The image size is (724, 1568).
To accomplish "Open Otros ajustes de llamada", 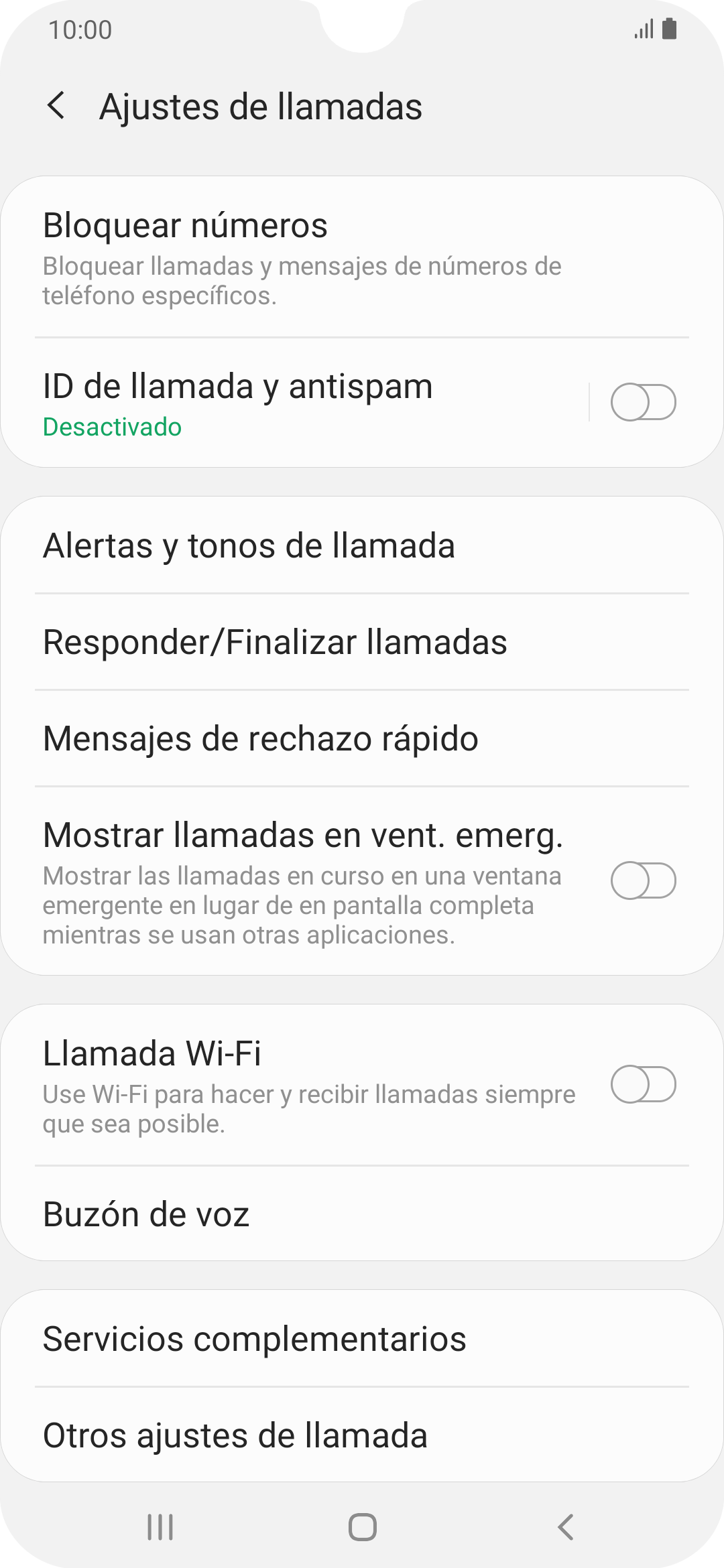I will [x=362, y=1435].
